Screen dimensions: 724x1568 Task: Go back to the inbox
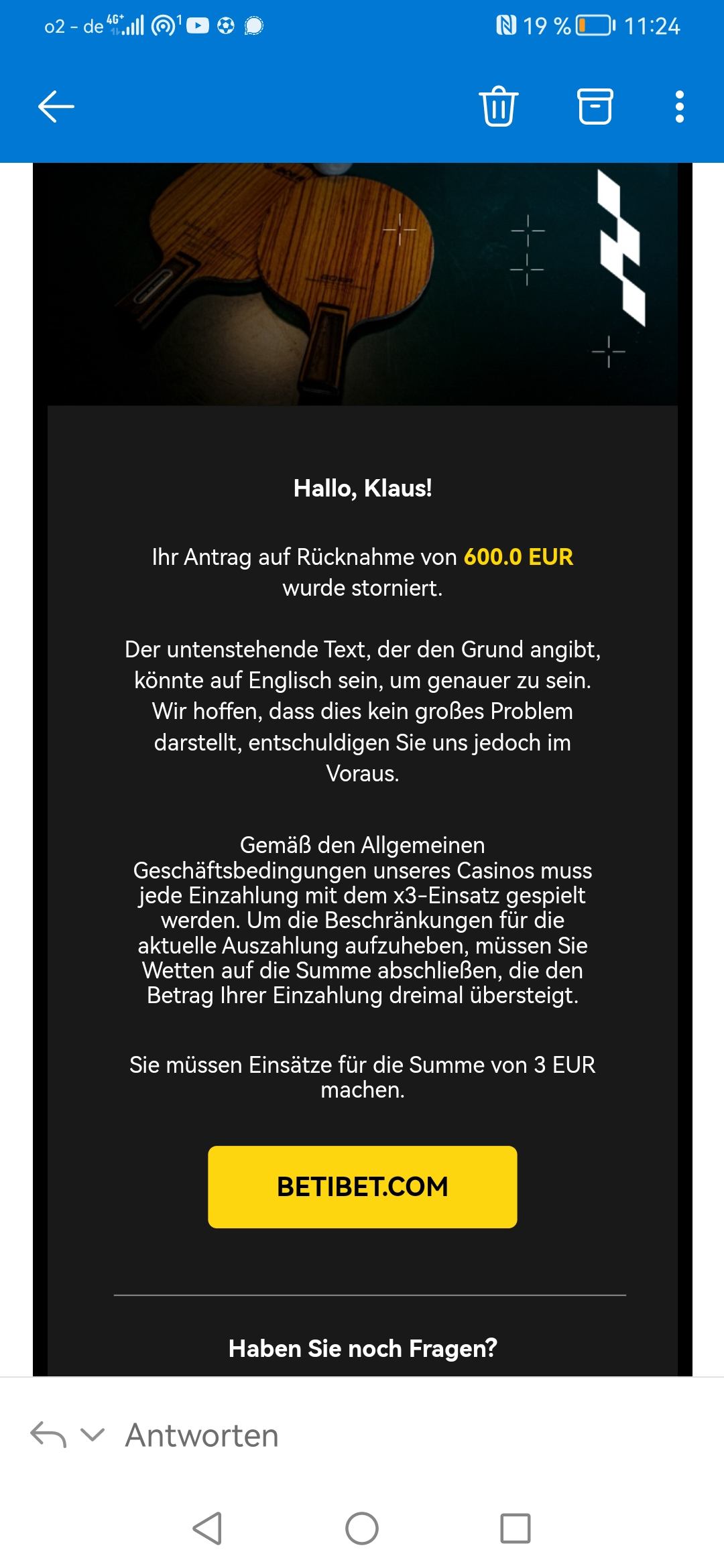(56, 107)
